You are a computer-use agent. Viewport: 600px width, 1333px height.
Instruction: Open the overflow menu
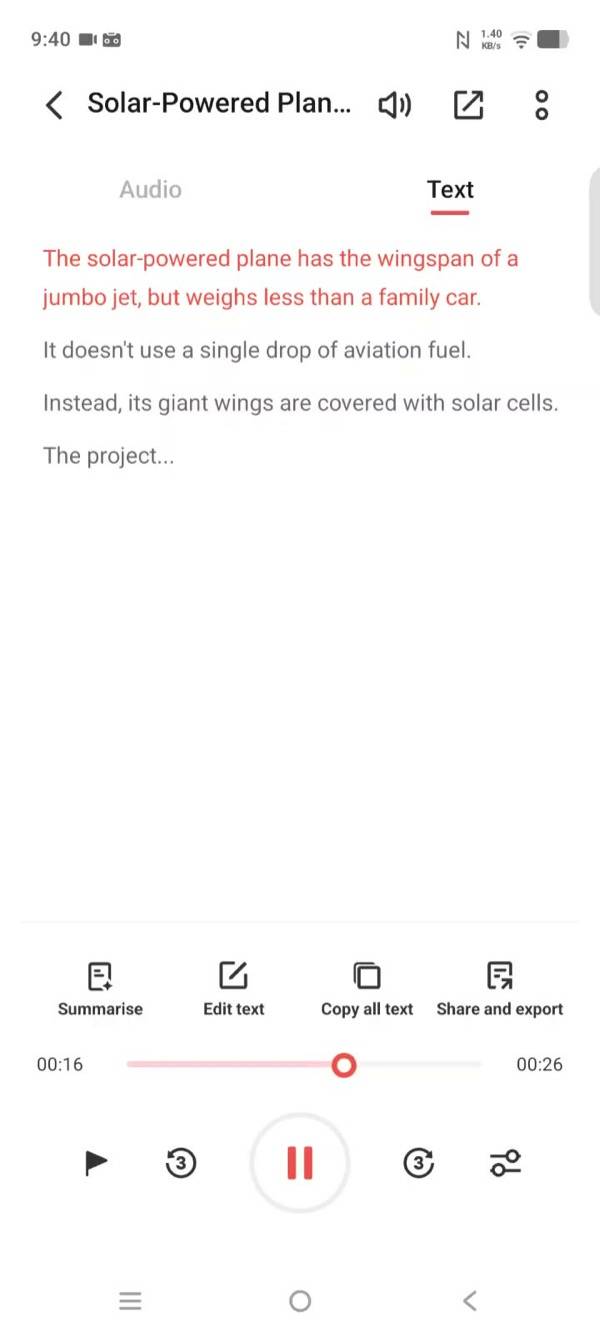[x=541, y=104]
